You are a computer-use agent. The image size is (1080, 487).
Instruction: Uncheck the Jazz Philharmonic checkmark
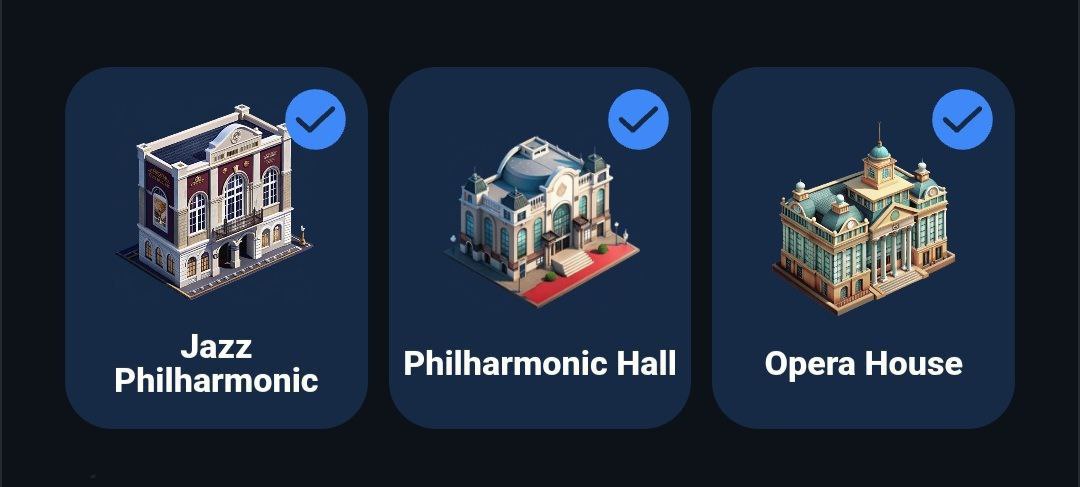pyautogui.click(x=316, y=120)
